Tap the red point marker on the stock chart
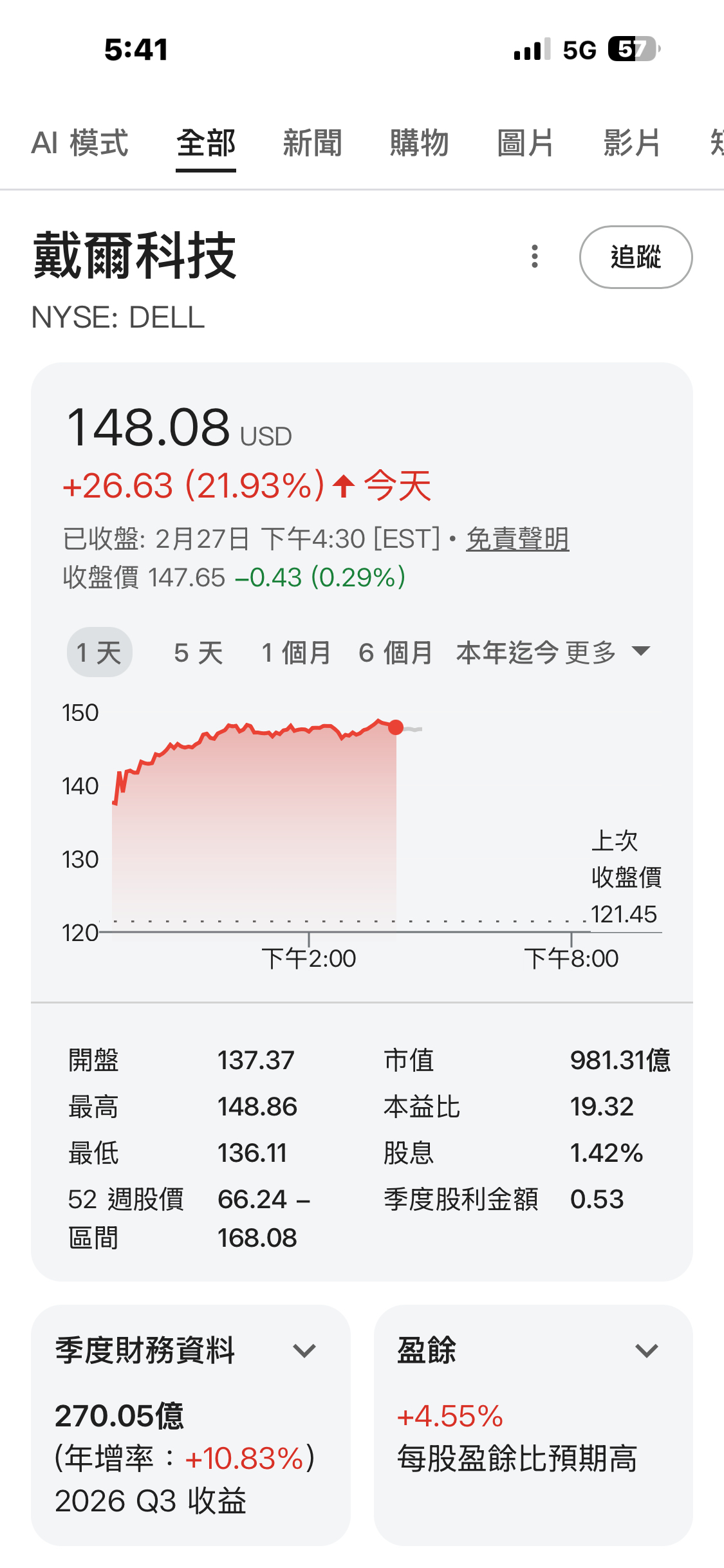 394,727
